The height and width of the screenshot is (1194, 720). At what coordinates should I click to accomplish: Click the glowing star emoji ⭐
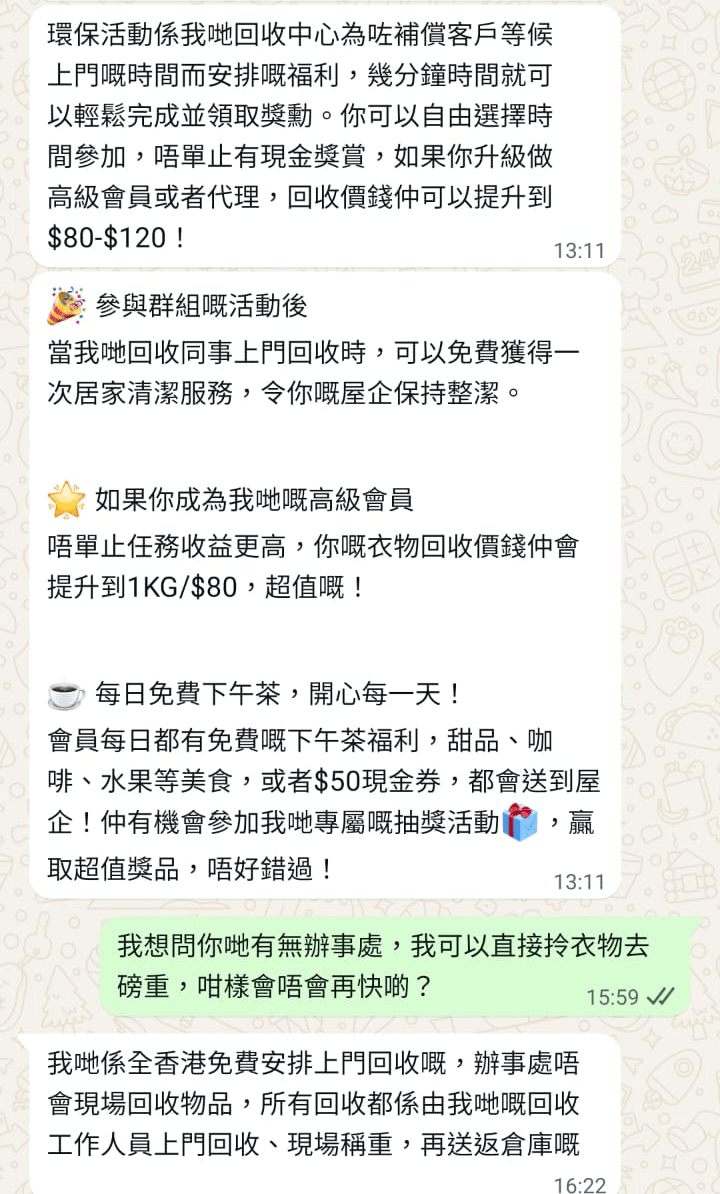pyautogui.click(x=65, y=497)
